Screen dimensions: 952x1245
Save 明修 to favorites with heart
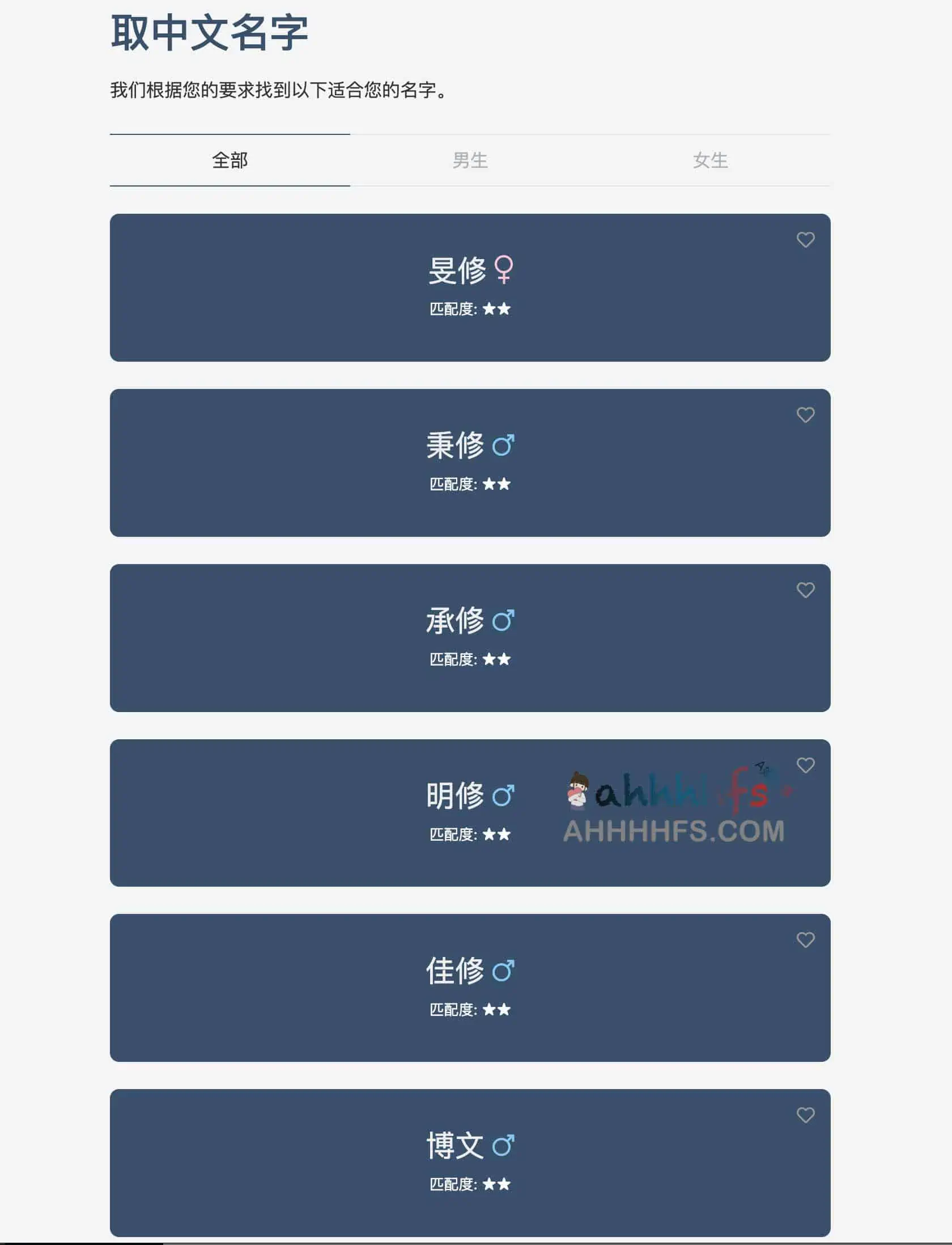click(x=805, y=765)
